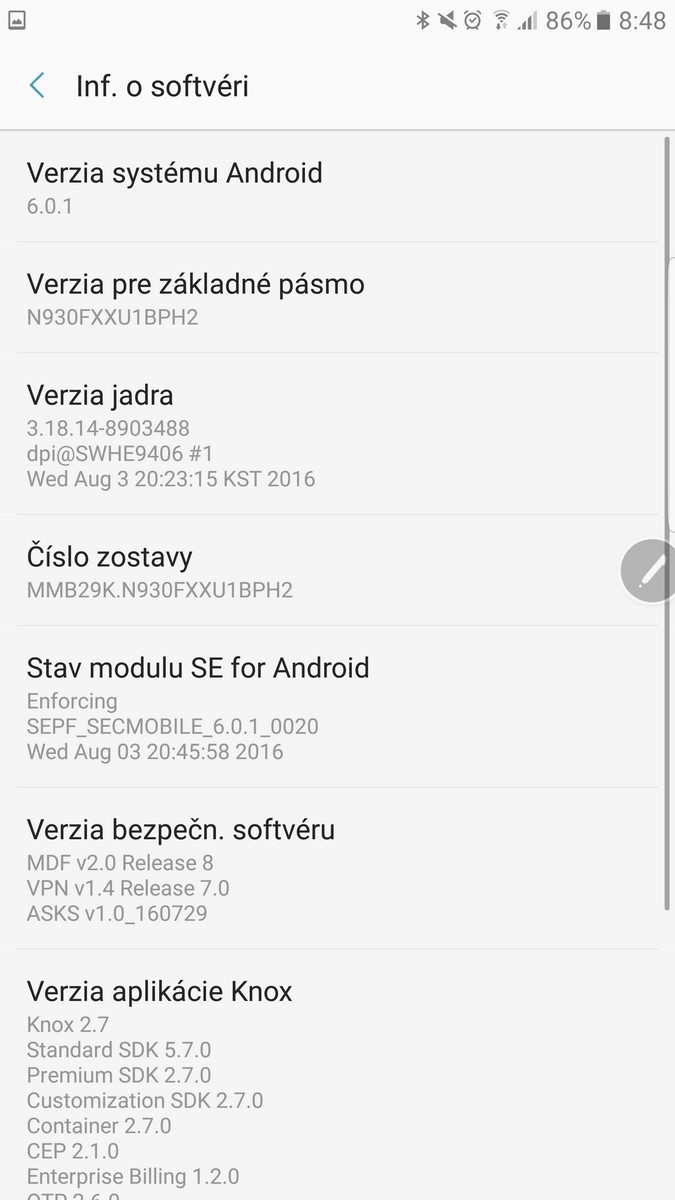Open the floating pen shortcut
Viewport: 675px width, 1200px height.
coord(650,571)
